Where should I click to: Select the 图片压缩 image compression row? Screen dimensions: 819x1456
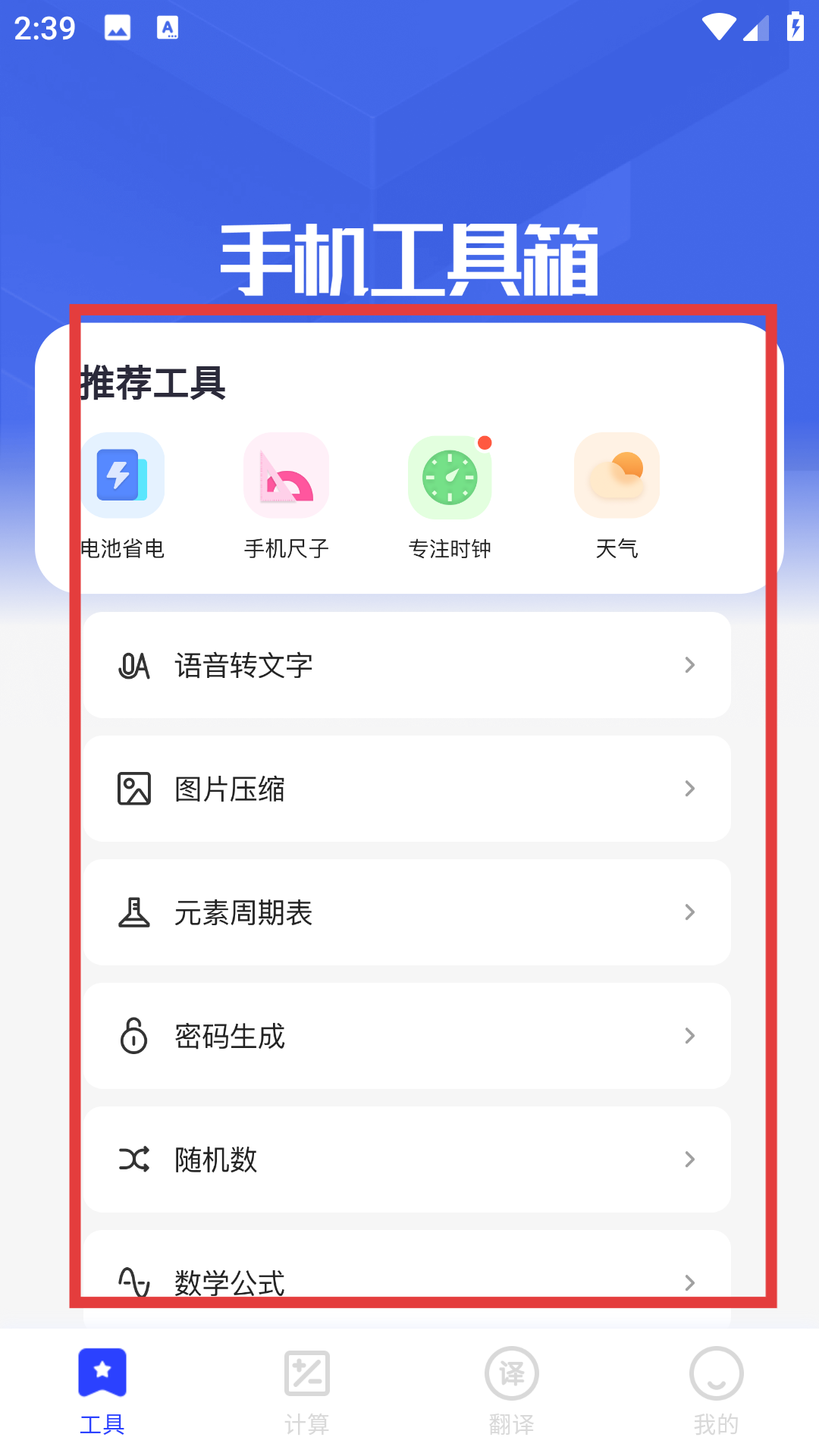coord(407,789)
